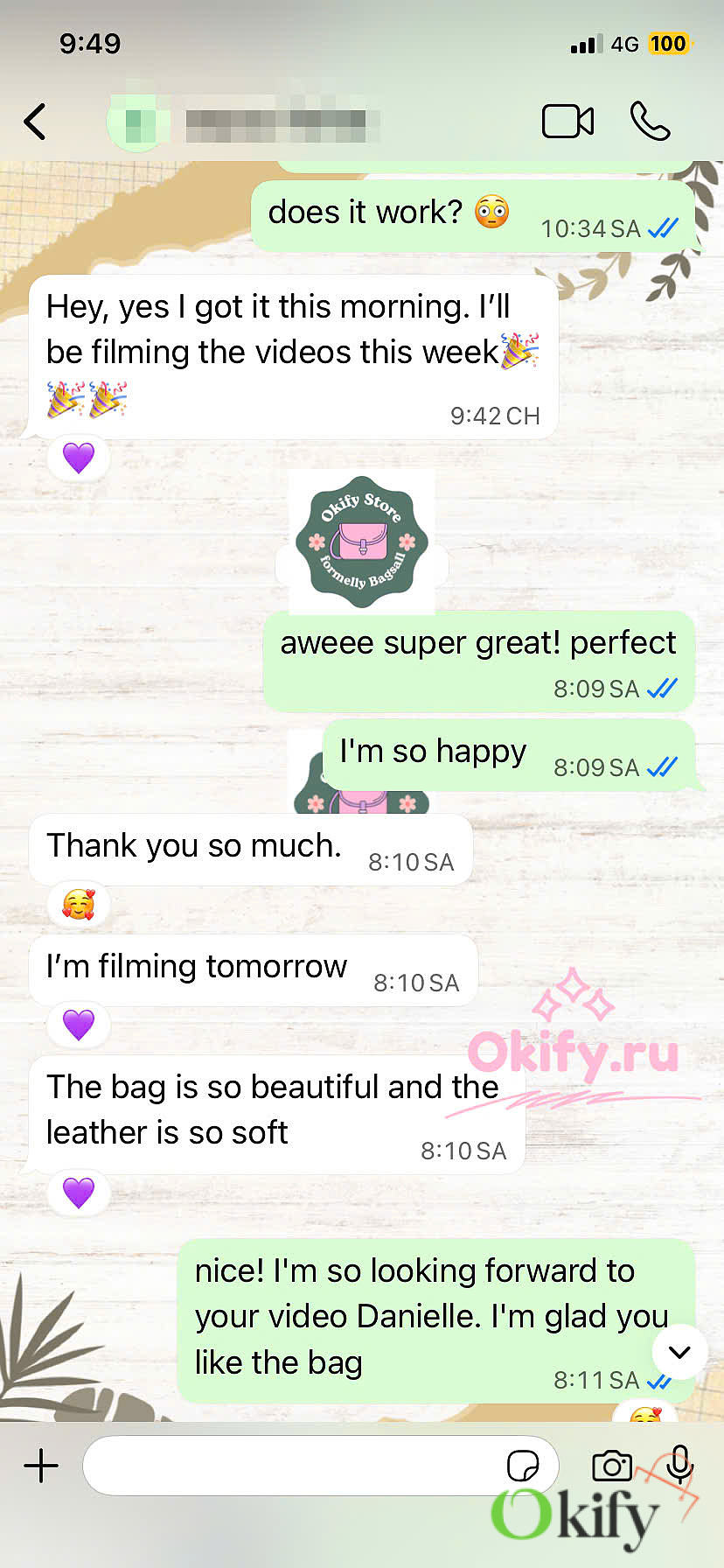Start a video call with this contact

[x=567, y=122]
